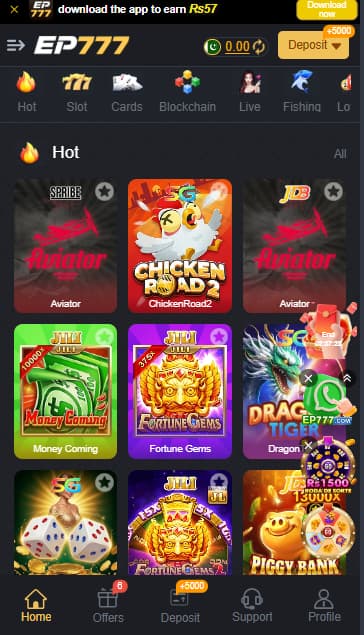Open the Deposit dropdown at top
The height and width of the screenshot is (635, 364).
[x=313, y=45]
